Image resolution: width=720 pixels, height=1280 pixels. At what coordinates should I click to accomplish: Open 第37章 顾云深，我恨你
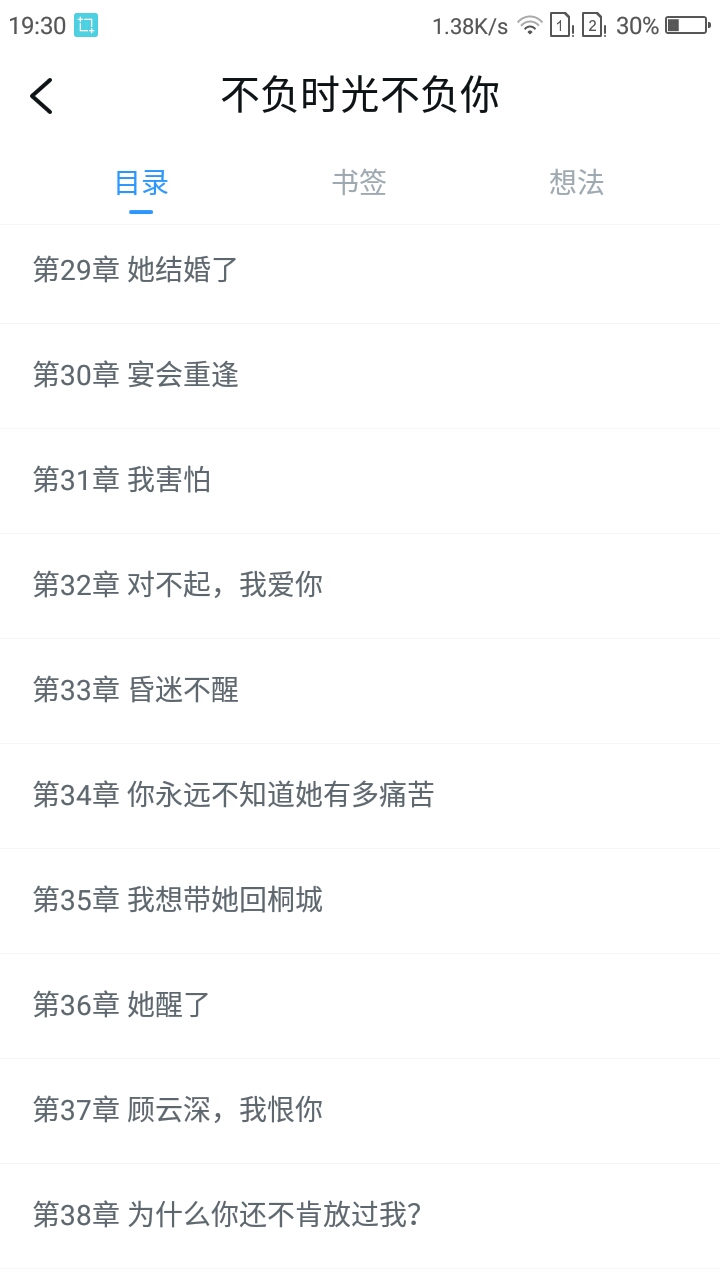click(x=360, y=1111)
